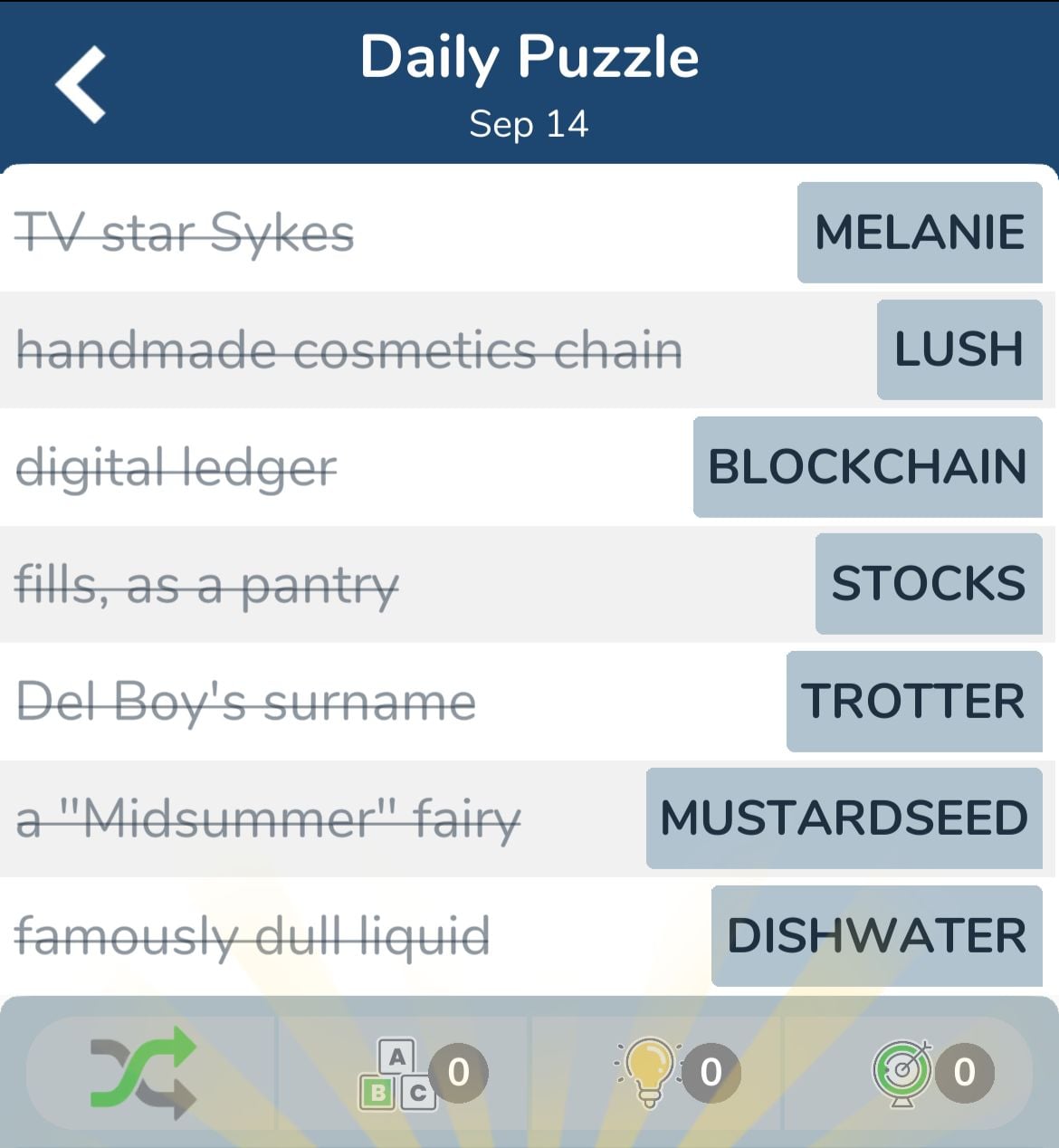Select the MUSTARDSEED answer tile
1059x1148 pixels.
tap(844, 818)
